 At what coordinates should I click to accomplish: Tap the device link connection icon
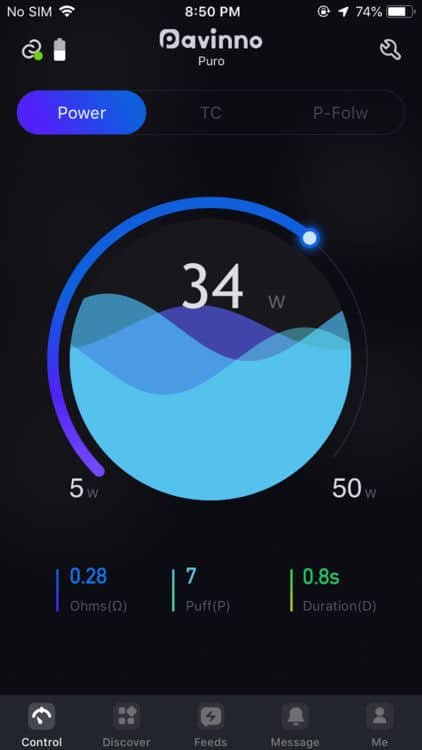32,50
